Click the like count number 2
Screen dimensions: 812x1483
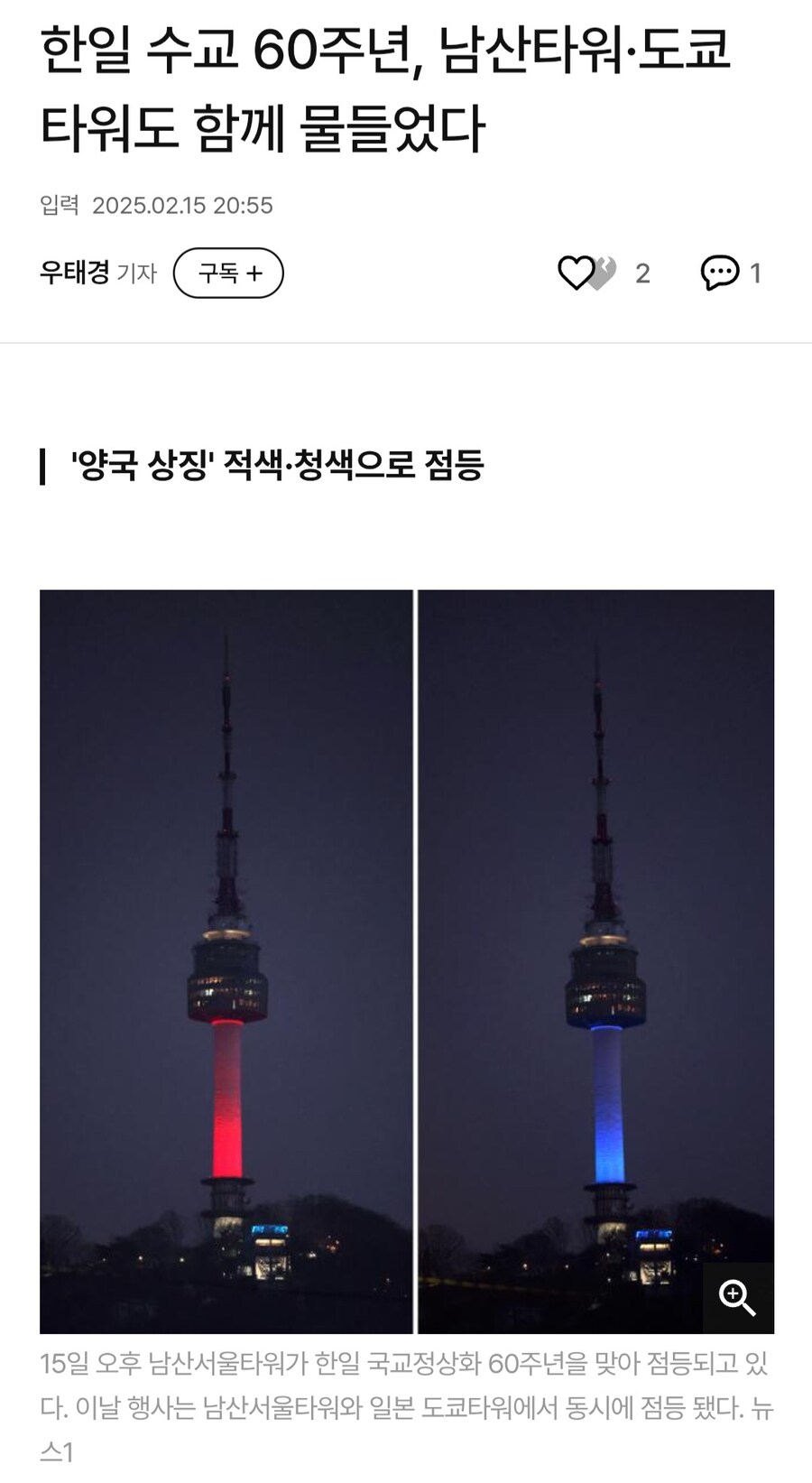[x=642, y=273]
